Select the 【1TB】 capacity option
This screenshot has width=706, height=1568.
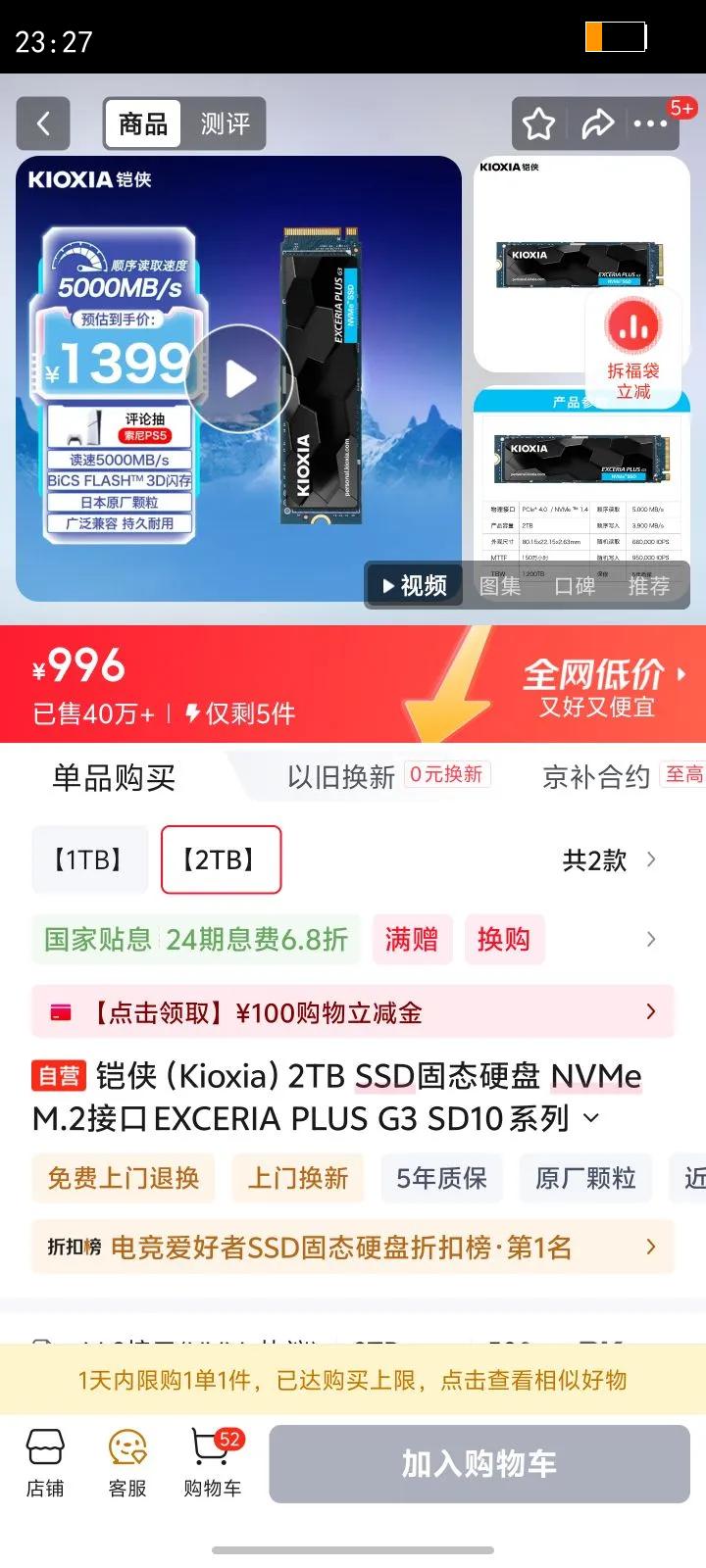pos(89,859)
